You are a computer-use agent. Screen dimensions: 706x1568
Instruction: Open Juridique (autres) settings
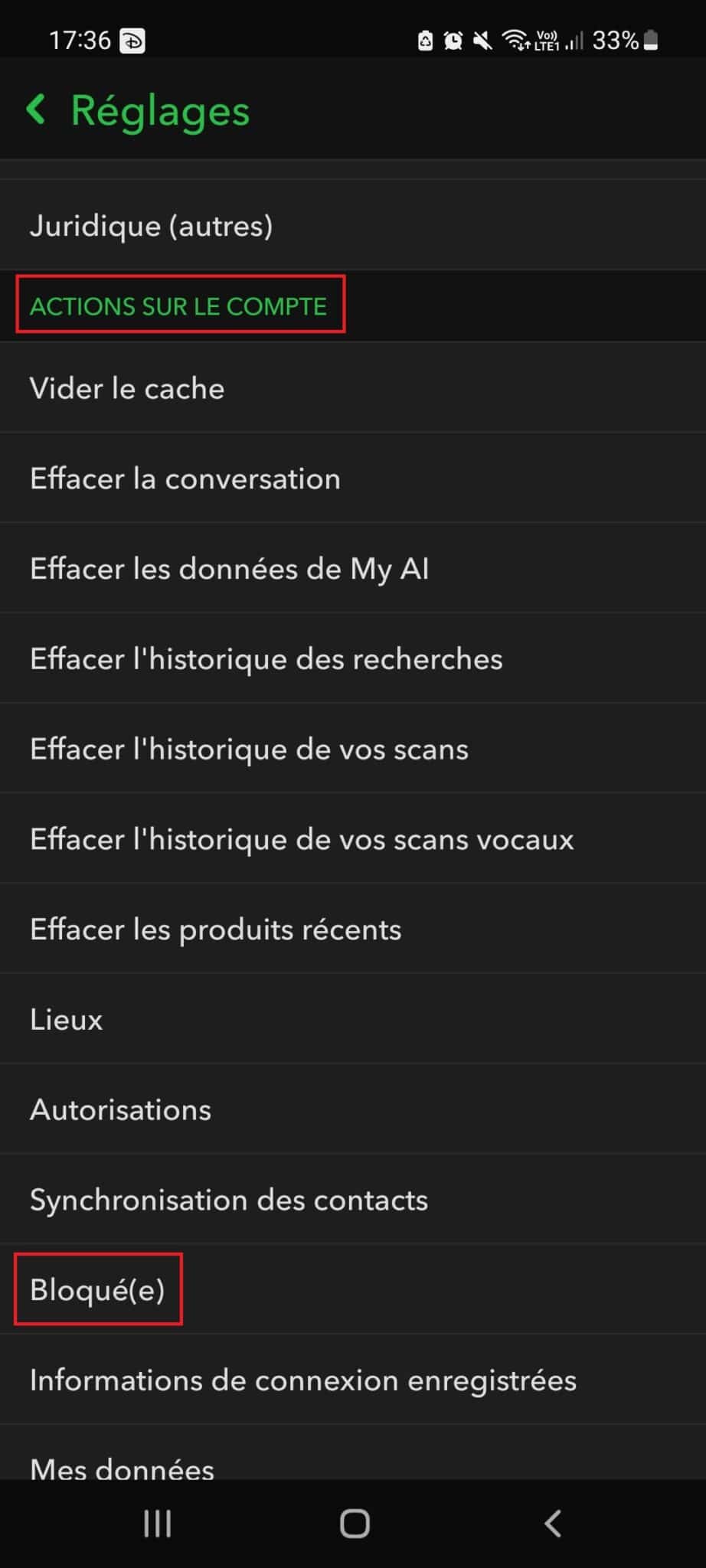pos(152,225)
